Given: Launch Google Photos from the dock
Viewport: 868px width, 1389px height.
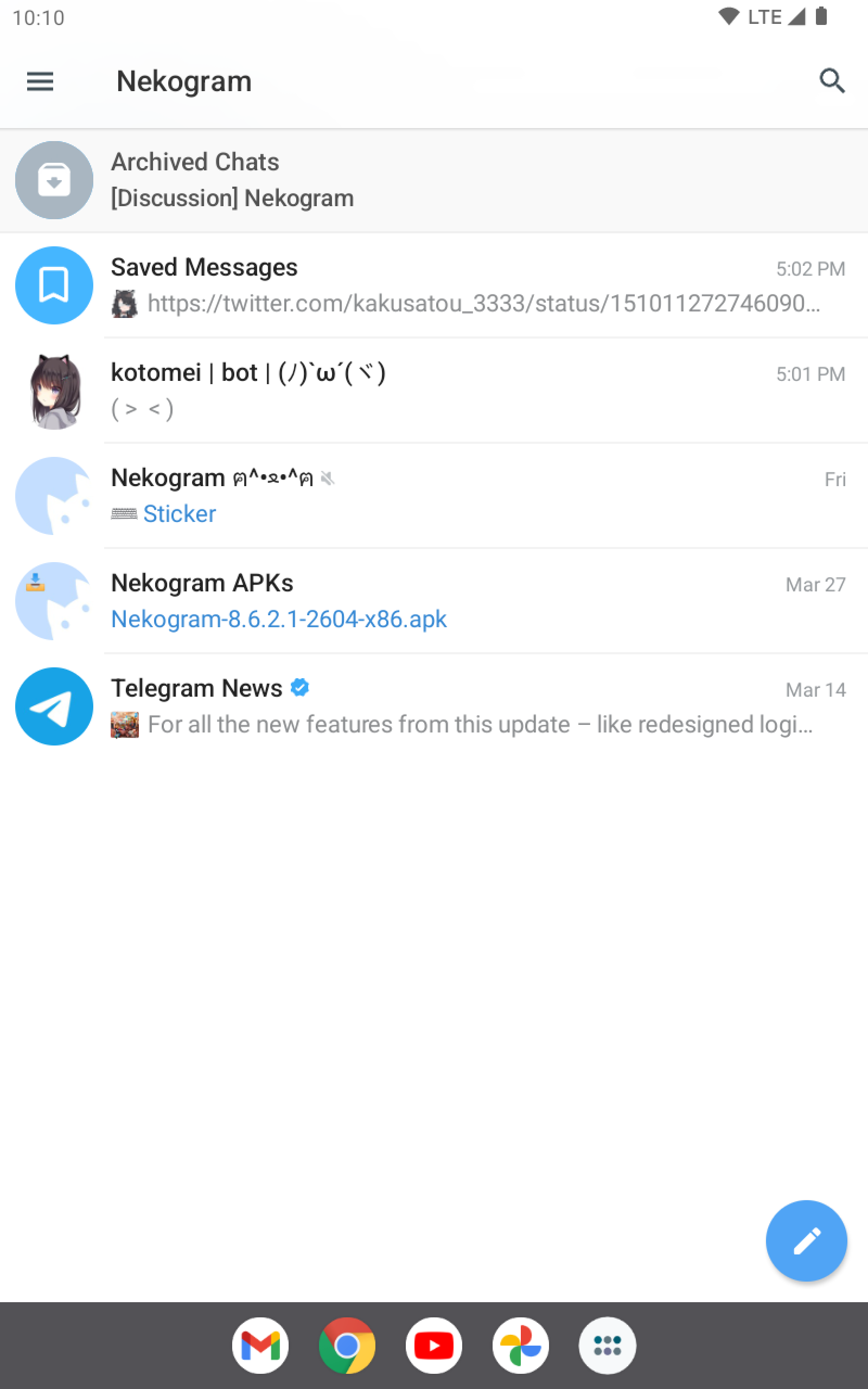Looking at the screenshot, I should (x=520, y=1346).
